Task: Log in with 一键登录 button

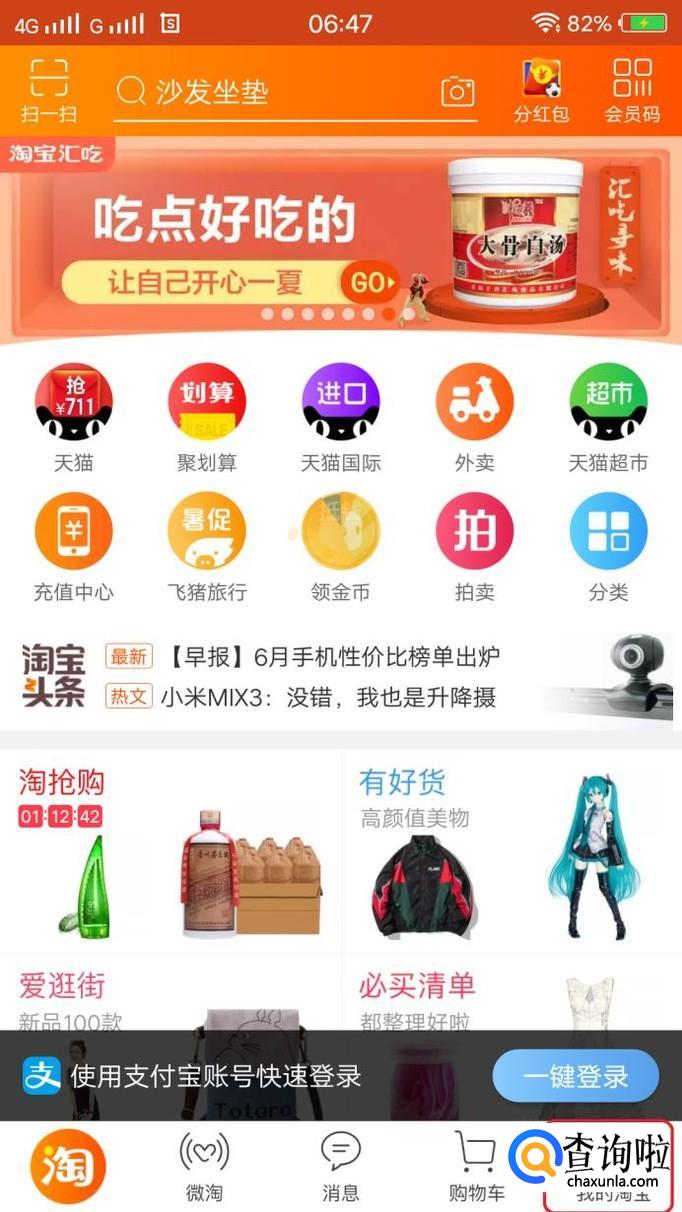Action: tap(575, 1076)
